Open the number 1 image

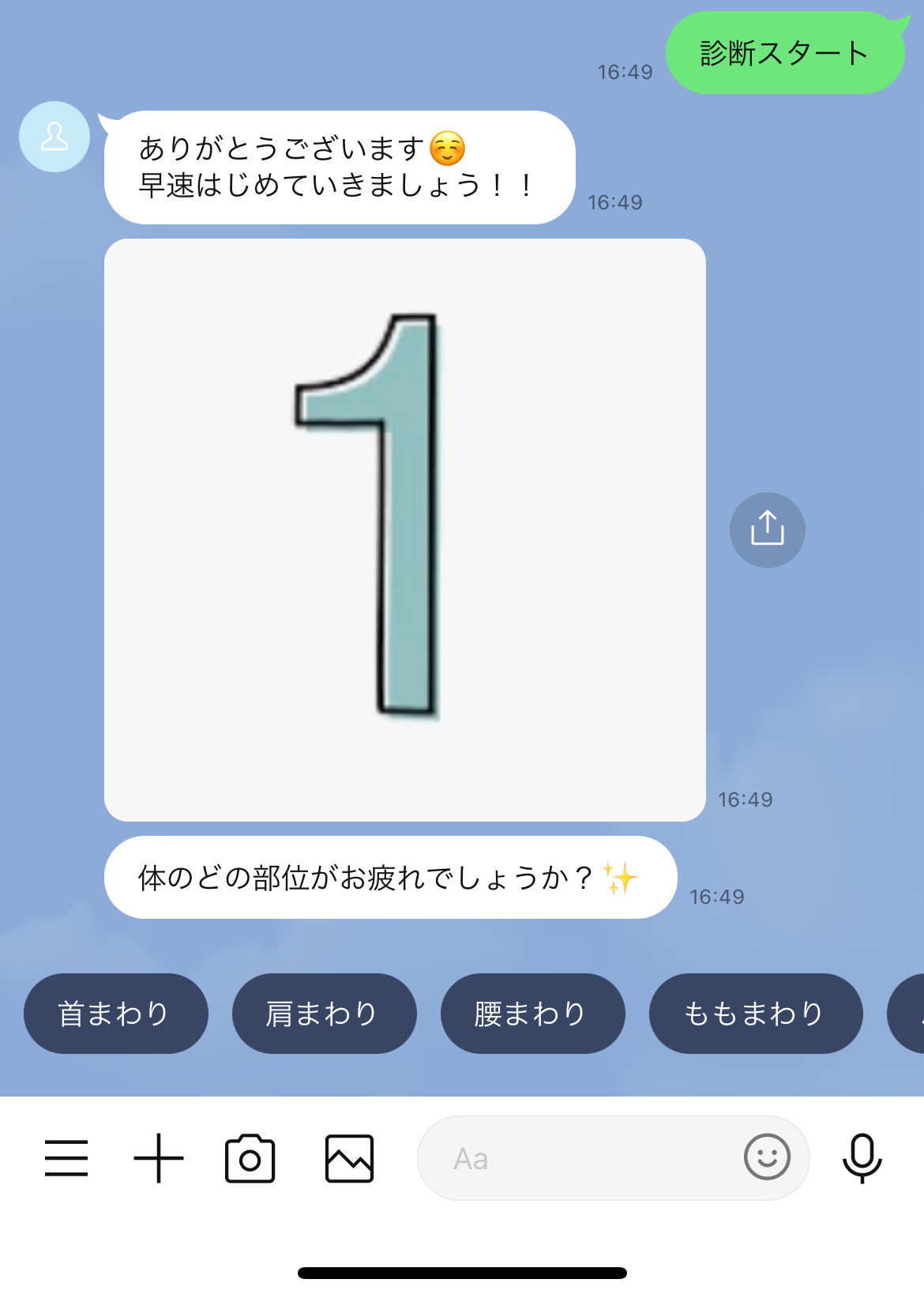click(x=404, y=529)
